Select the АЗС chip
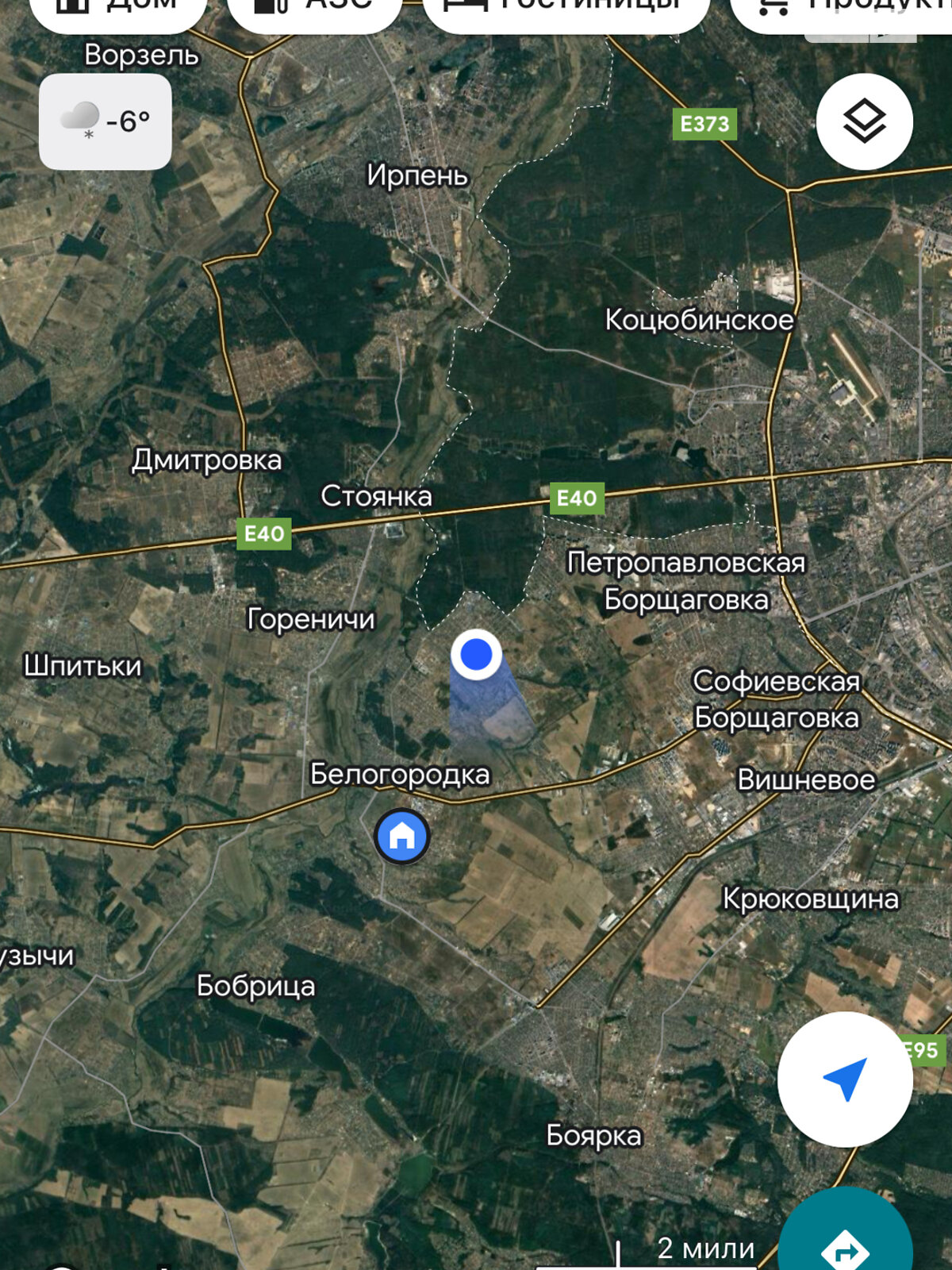The width and height of the screenshot is (952, 1270). click(x=314, y=10)
